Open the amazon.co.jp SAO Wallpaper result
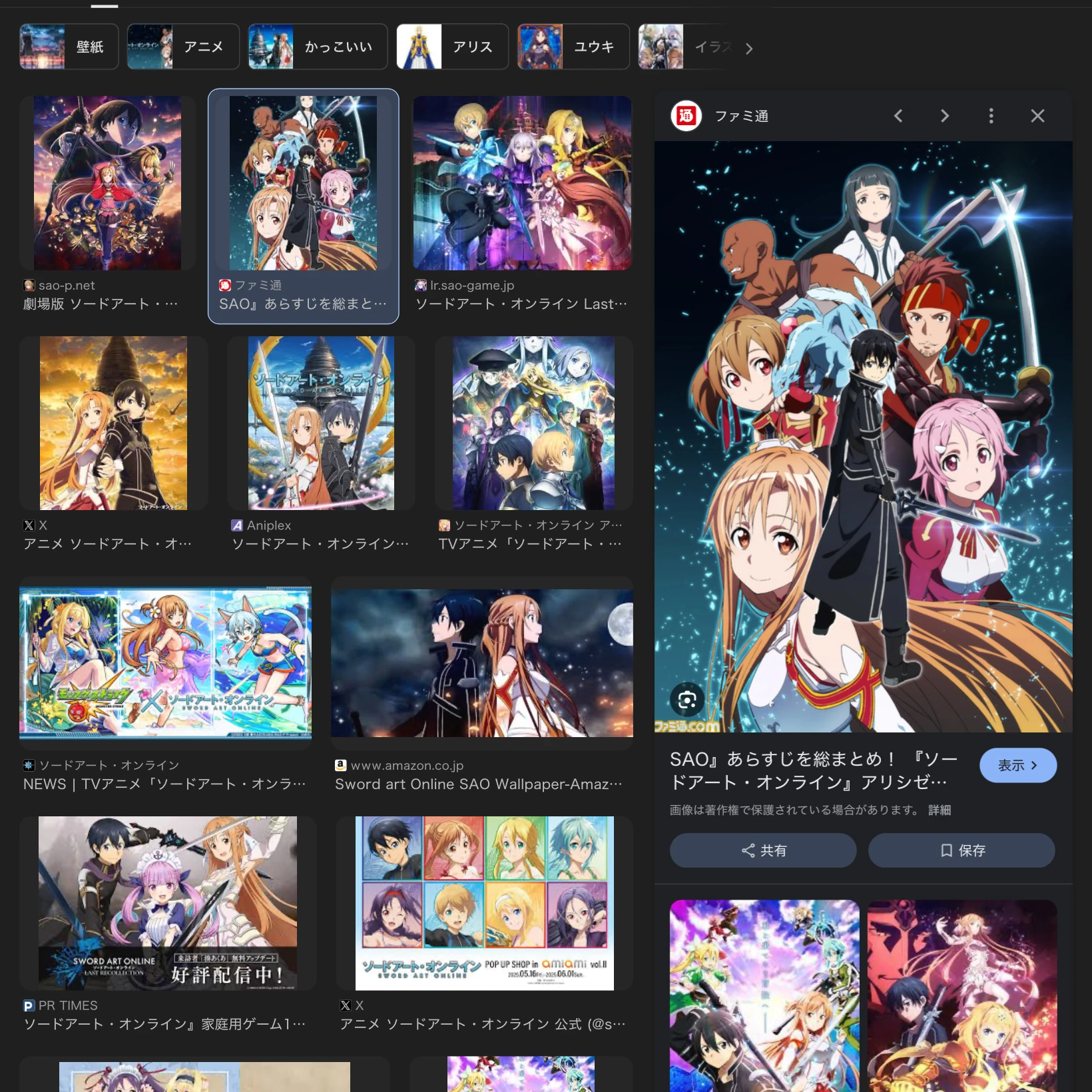1092x1092 pixels. [x=481, y=663]
